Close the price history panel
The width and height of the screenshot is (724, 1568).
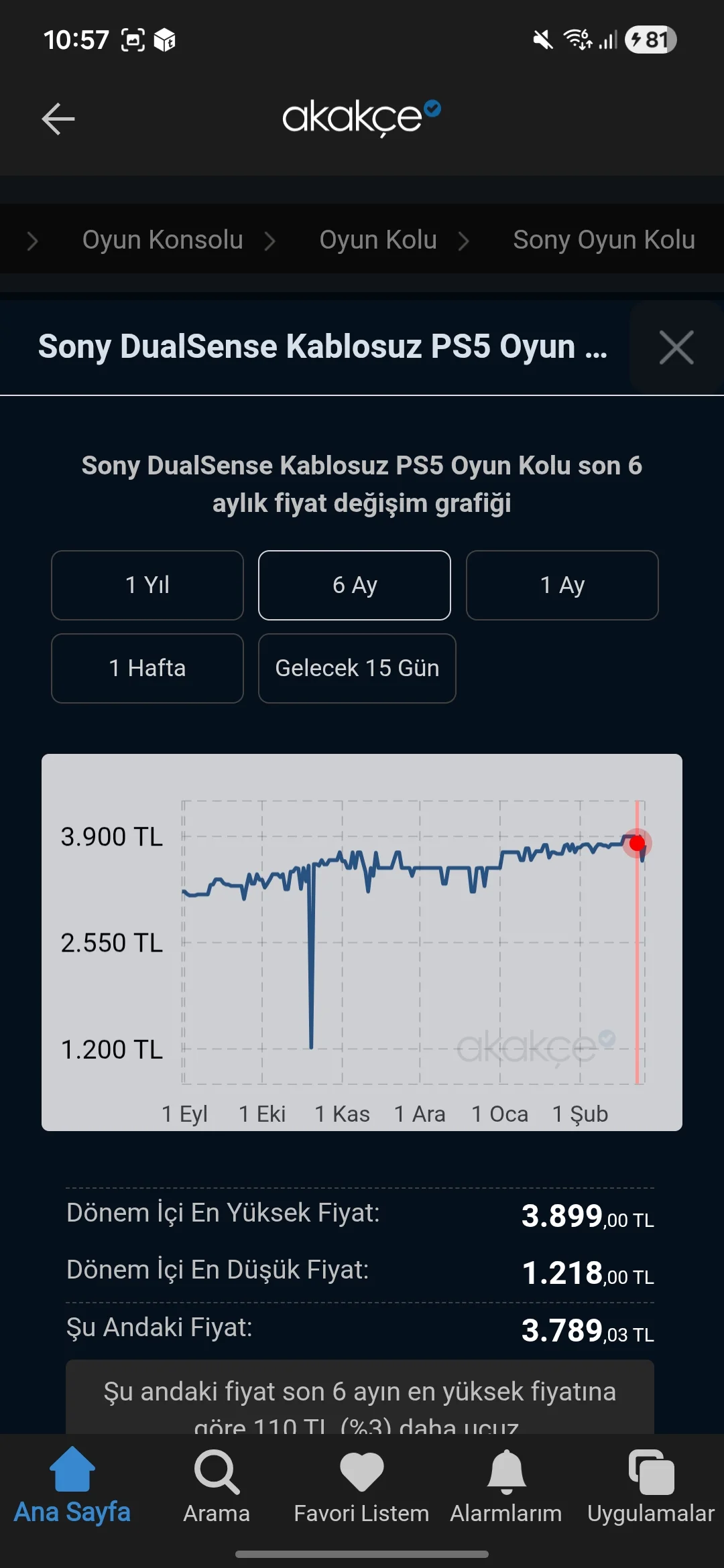point(676,348)
